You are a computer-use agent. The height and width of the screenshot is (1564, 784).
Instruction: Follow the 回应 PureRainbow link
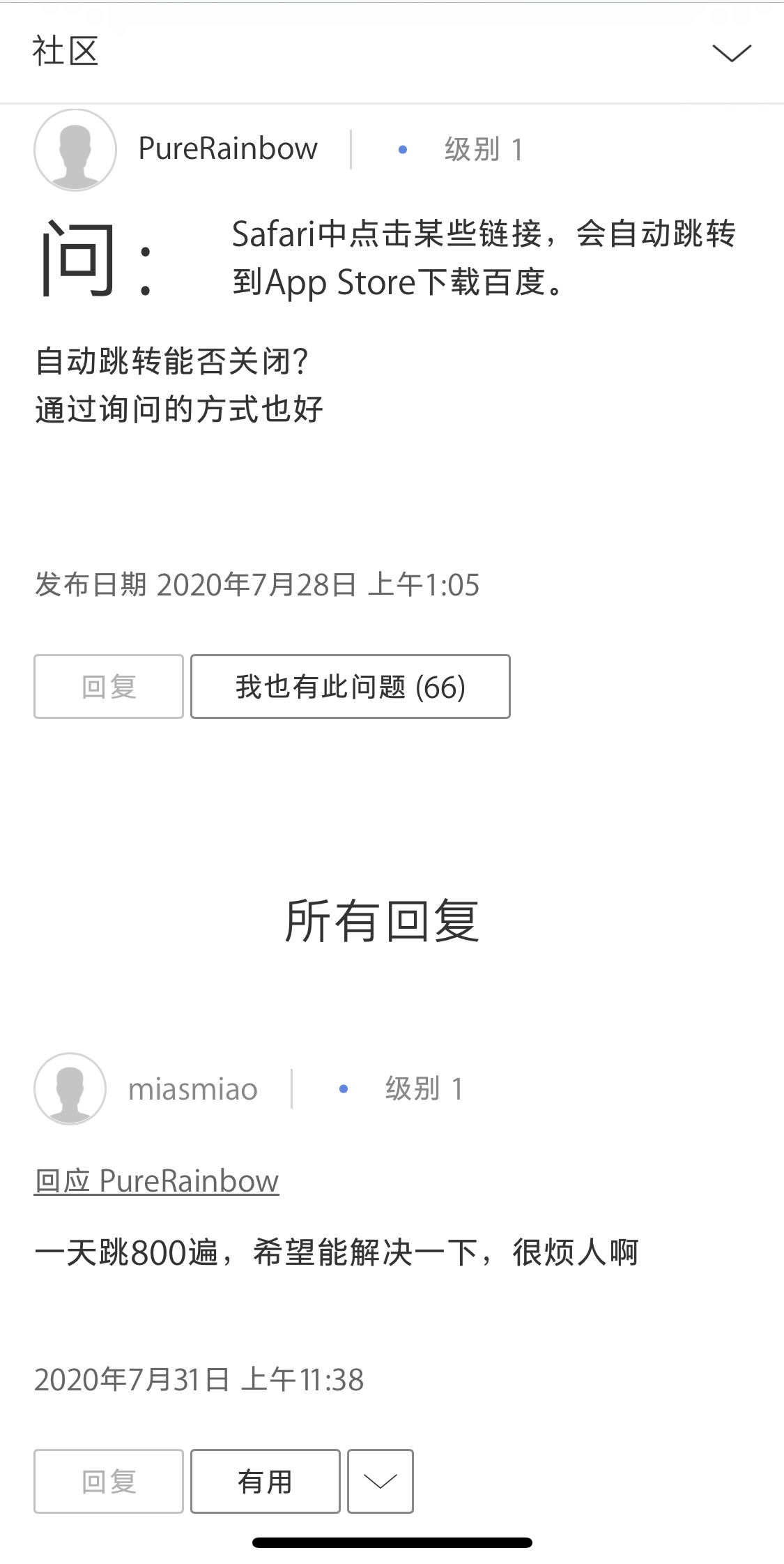coord(156,1181)
